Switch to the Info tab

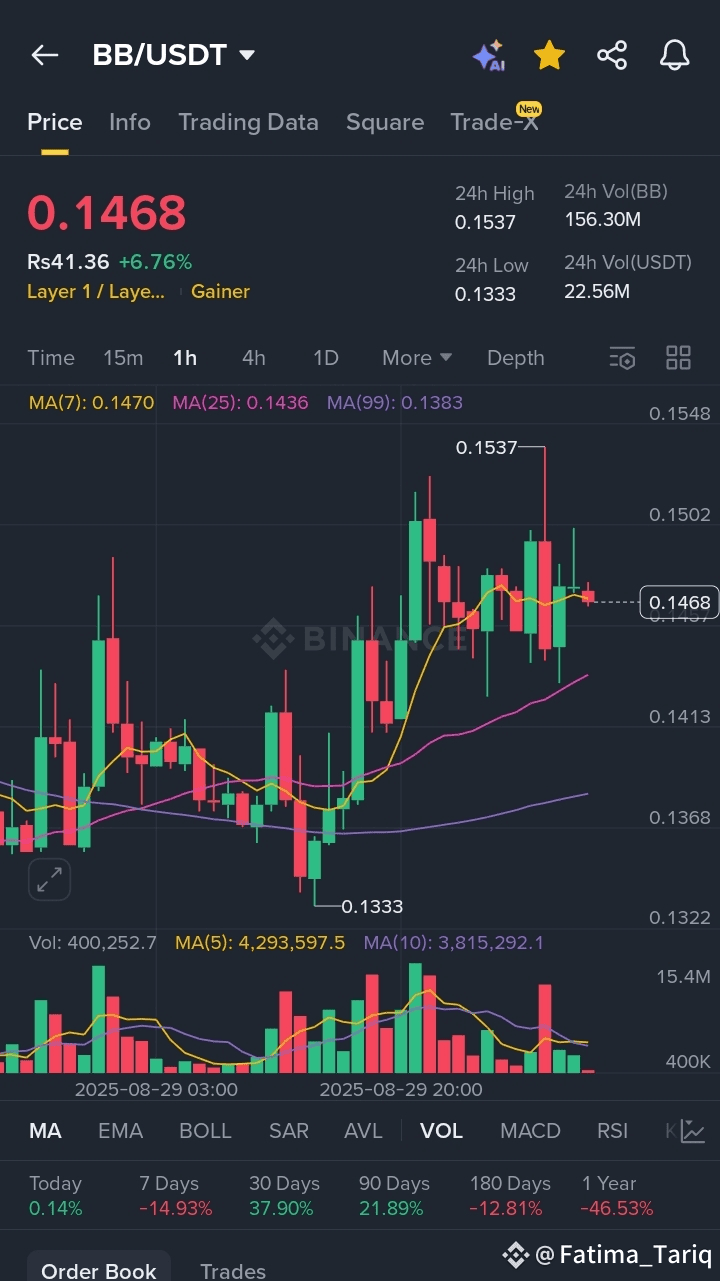pos(130,122)
